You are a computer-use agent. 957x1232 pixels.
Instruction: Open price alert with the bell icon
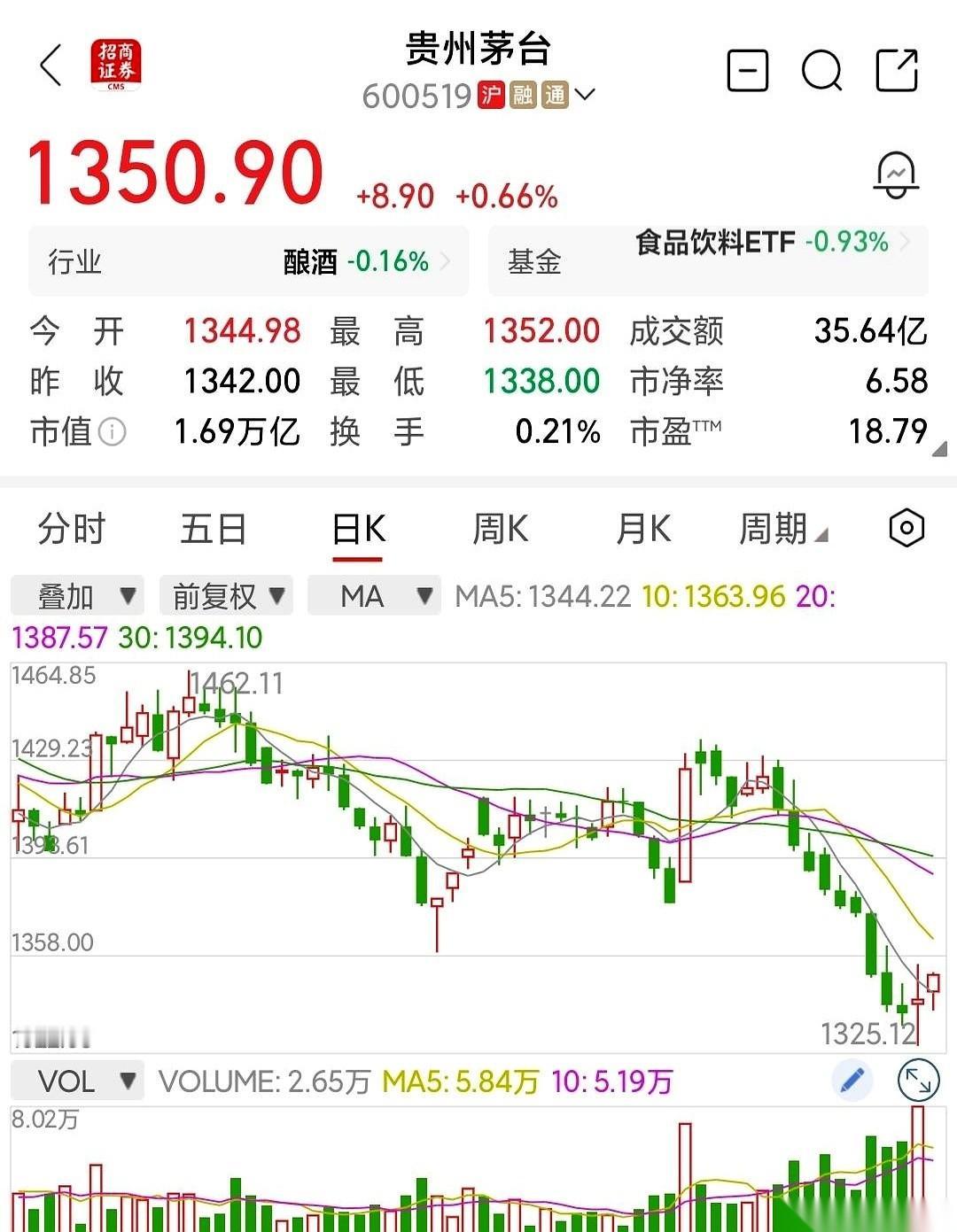(x=895, y=174)
